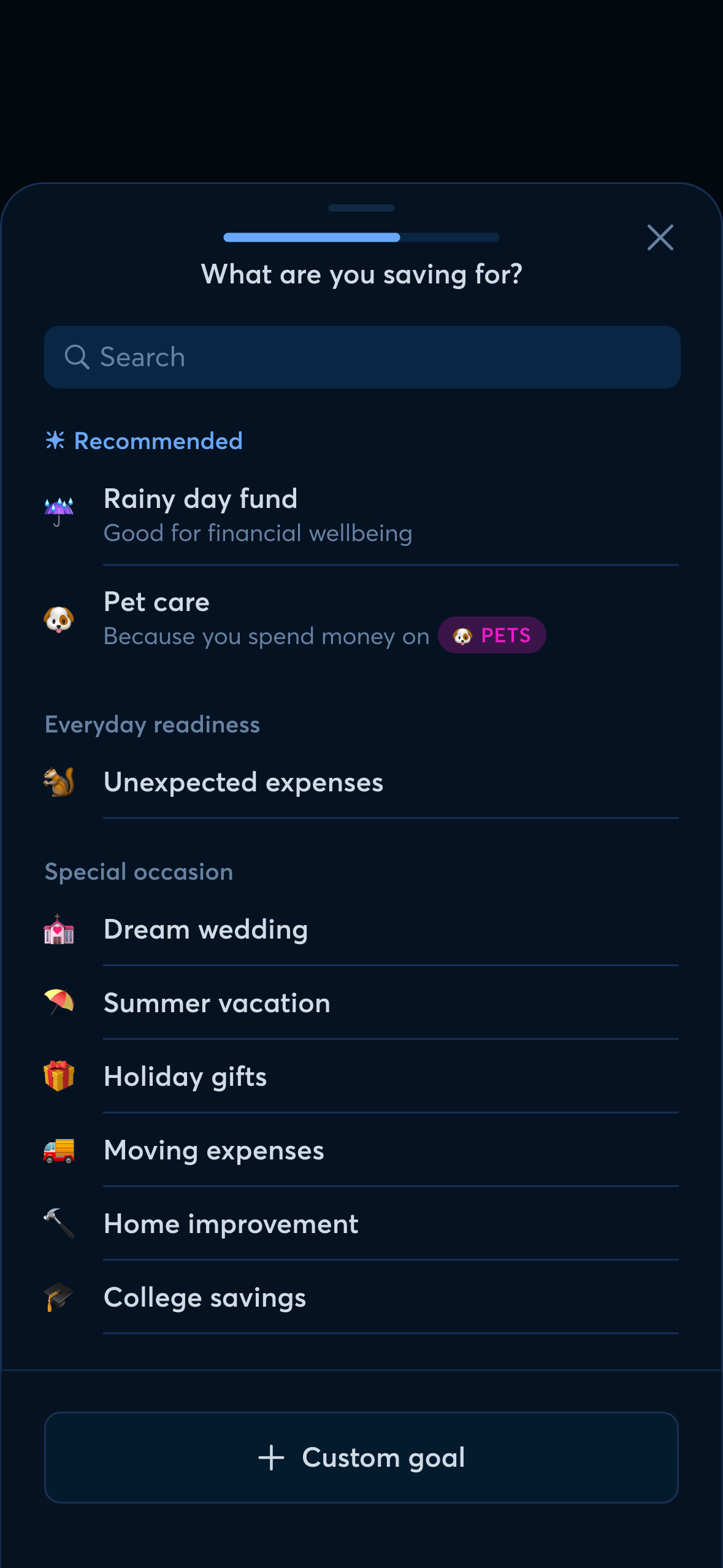The height and width of the screenshot is (1568, 723).
Task: Expand the Special occasion section
Action: tap(139, 872)
